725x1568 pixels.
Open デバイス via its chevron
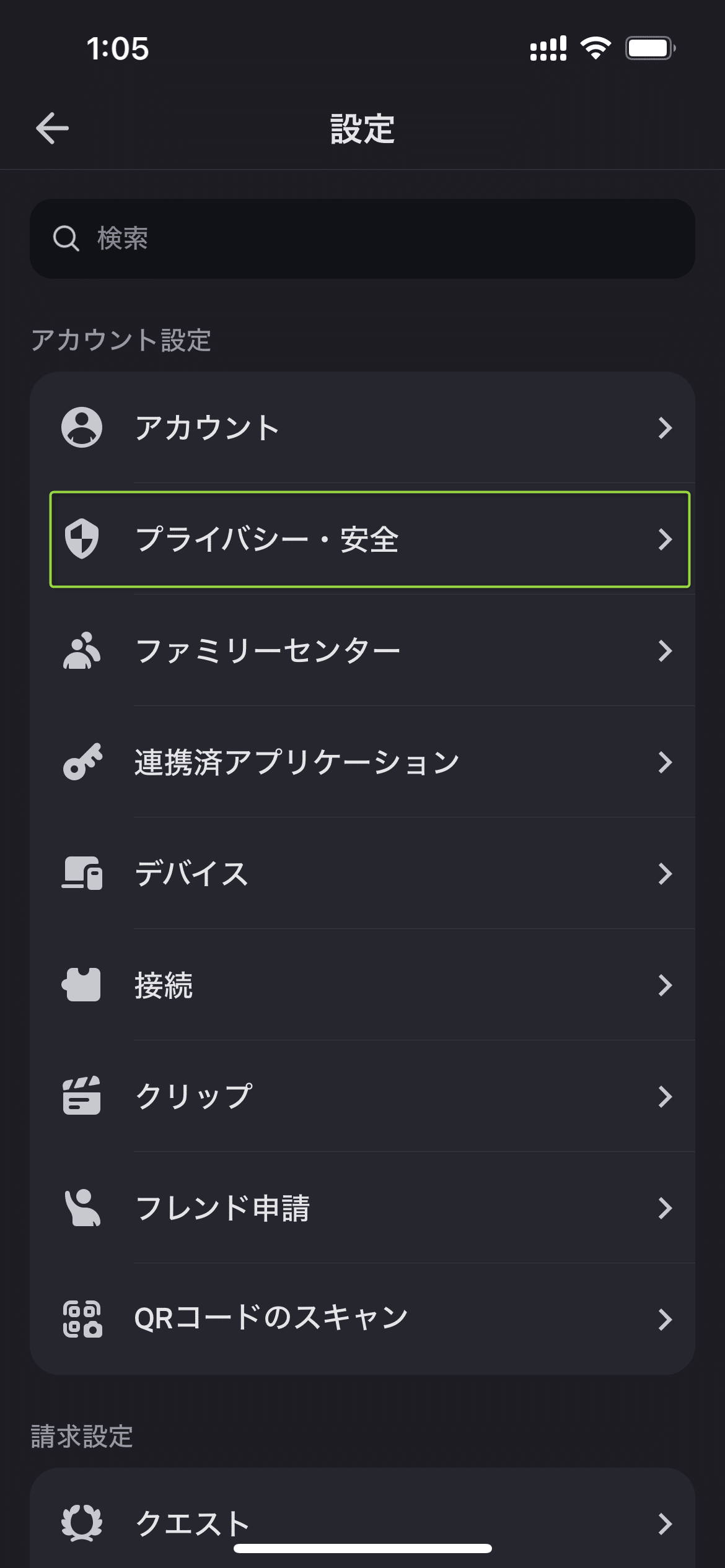[x=666, y=874]
